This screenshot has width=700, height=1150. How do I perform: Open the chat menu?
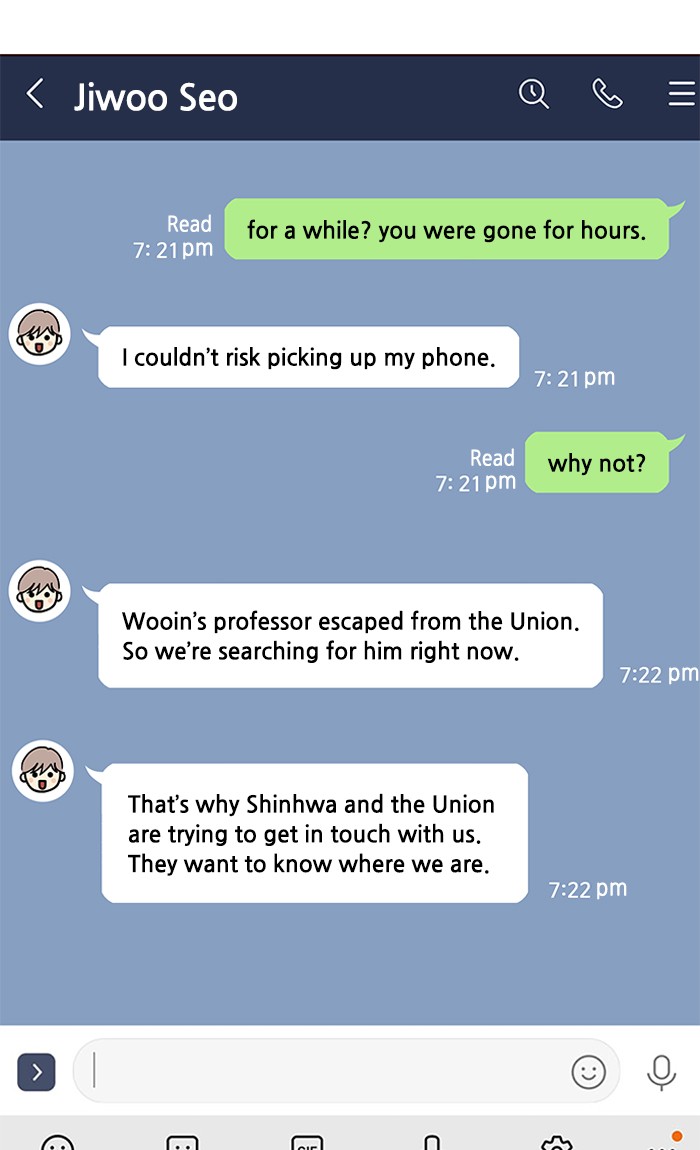pos(682,94)
